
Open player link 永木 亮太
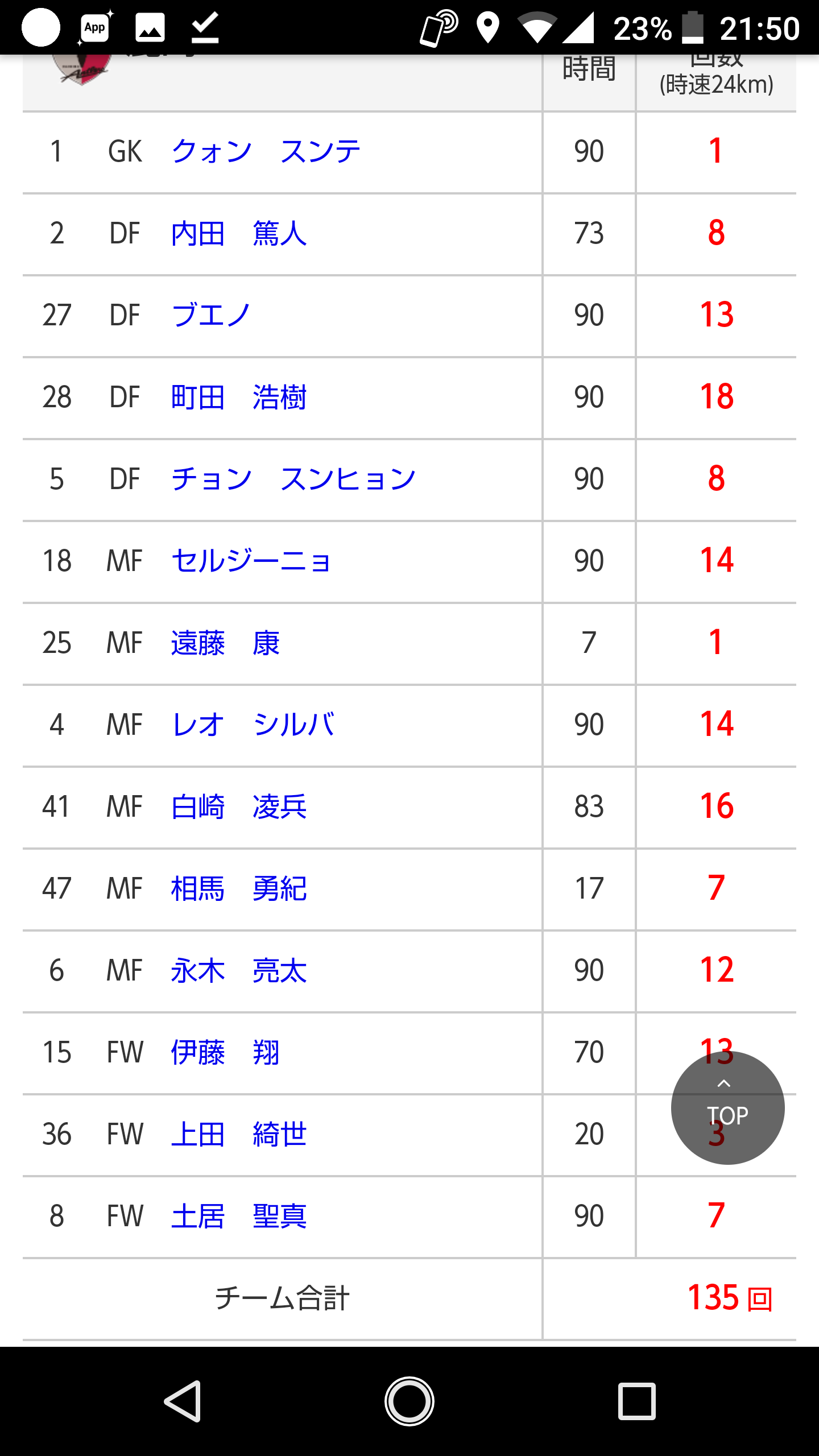239,970
